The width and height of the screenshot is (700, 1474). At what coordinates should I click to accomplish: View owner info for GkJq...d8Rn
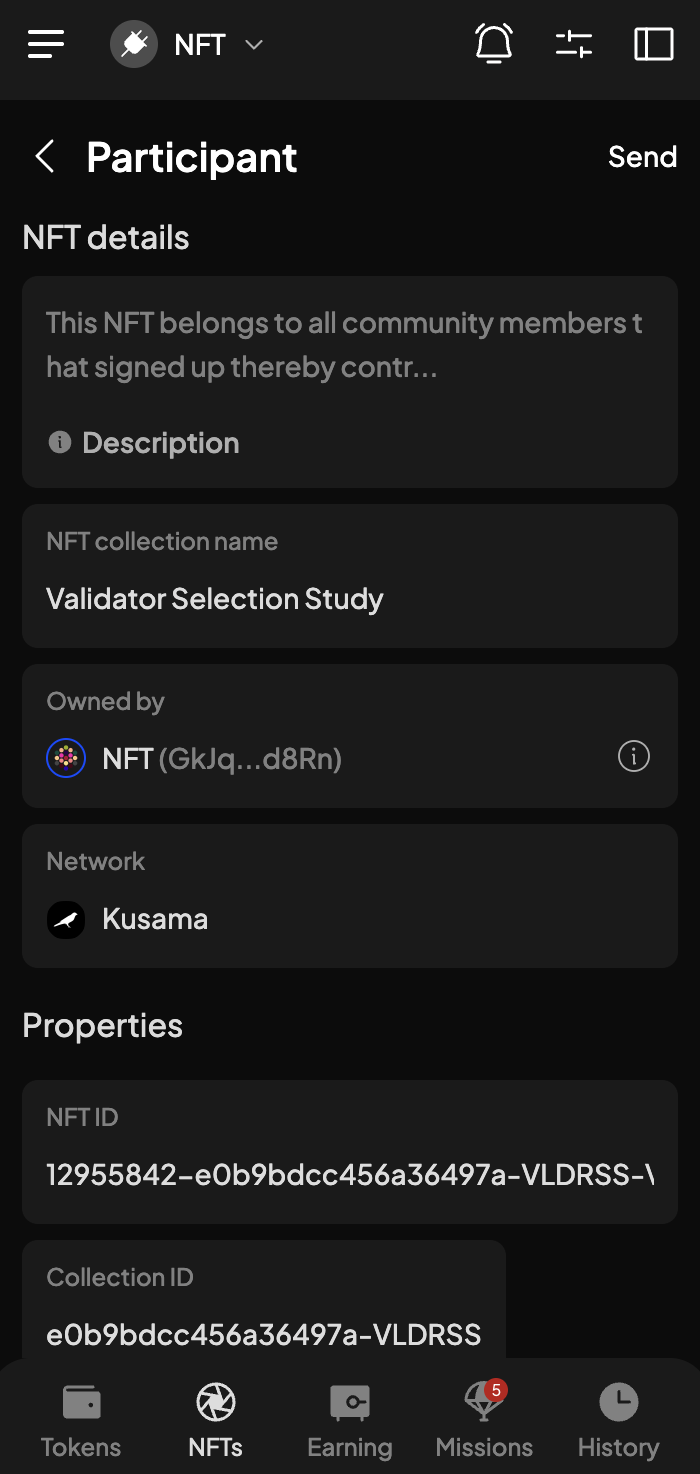(x=634, y=758)
